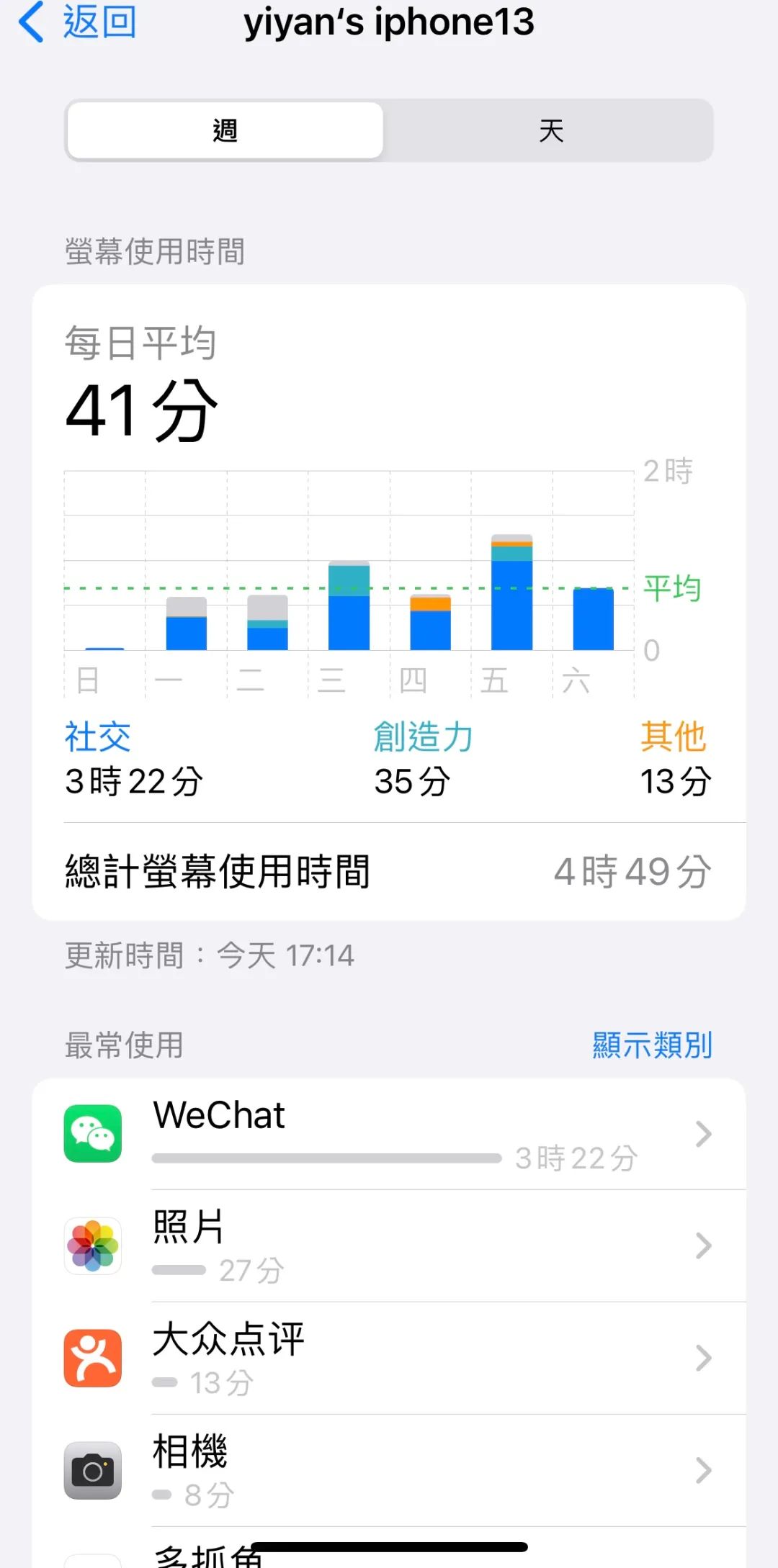Tap 顯示類別 to show categories

652,1045
